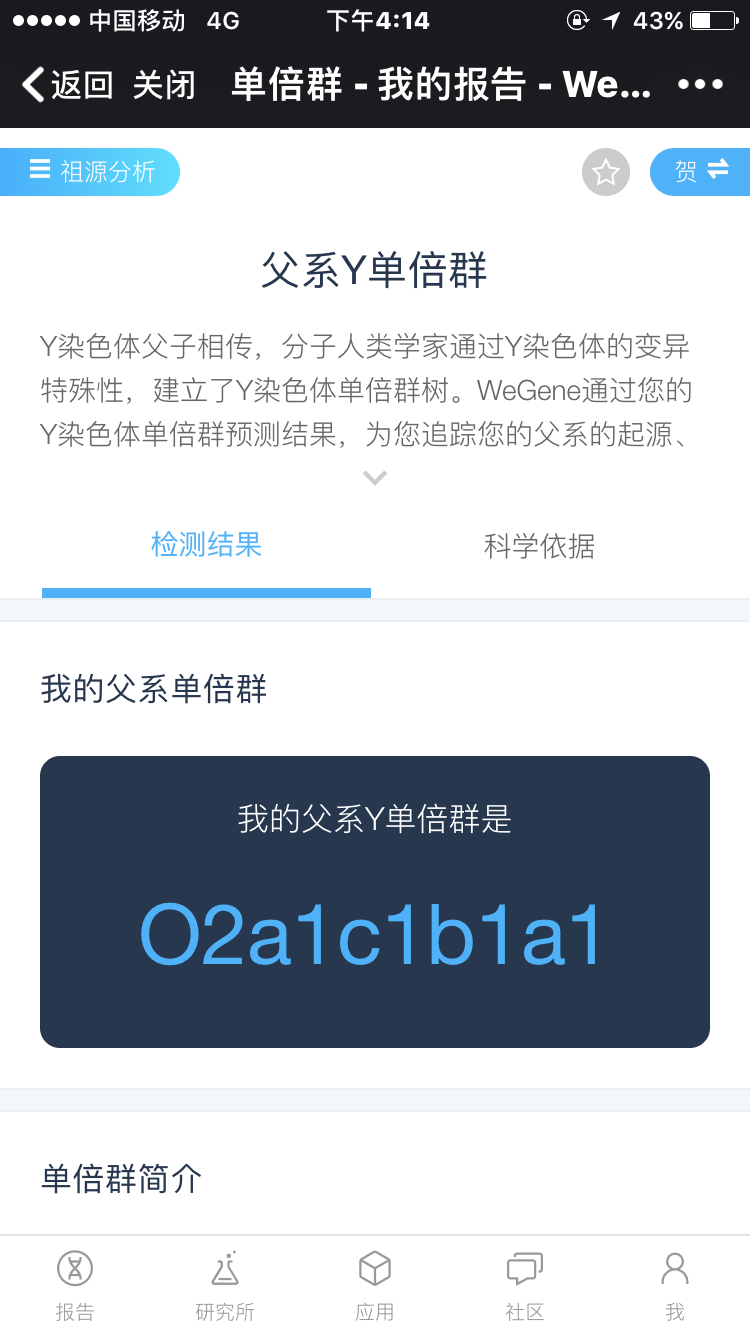Switch profile using the 贺 button
Viewport: 750px width, 1334px height.
point(700,171)
